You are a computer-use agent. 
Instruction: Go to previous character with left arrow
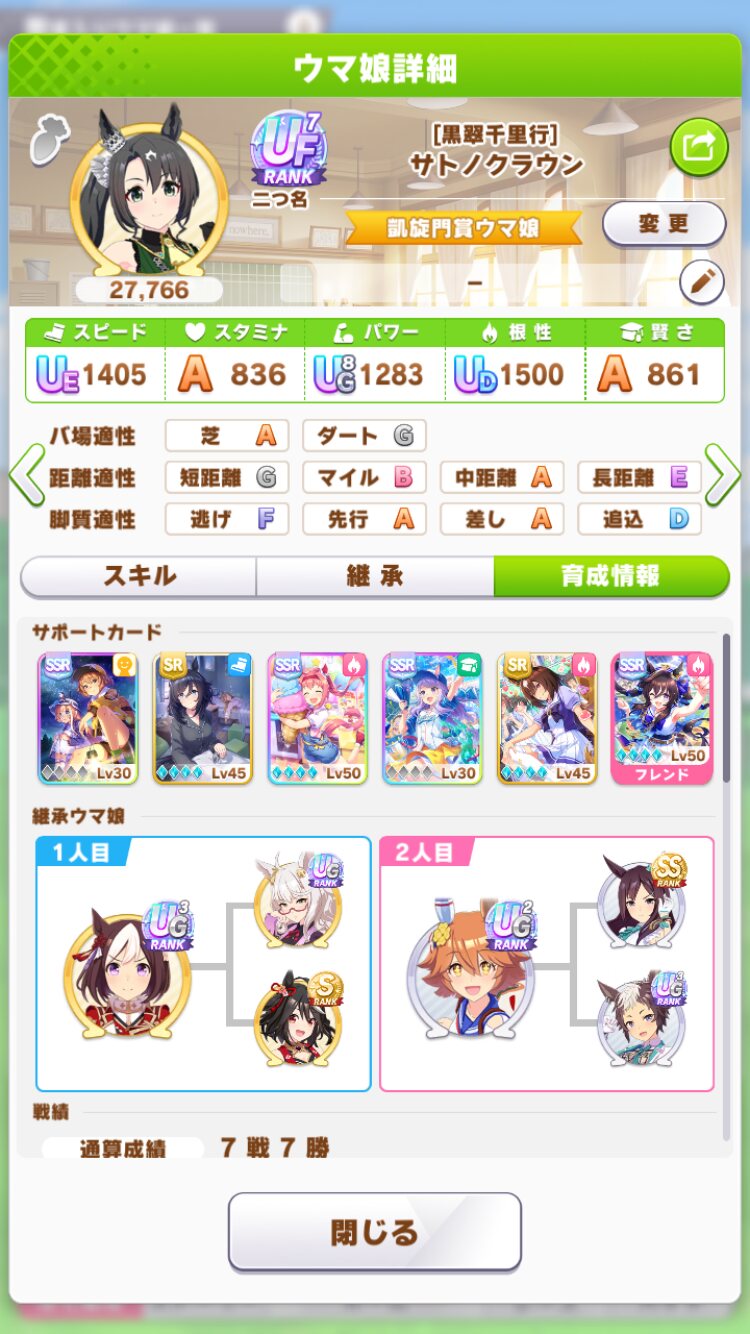tap(27, 475)
